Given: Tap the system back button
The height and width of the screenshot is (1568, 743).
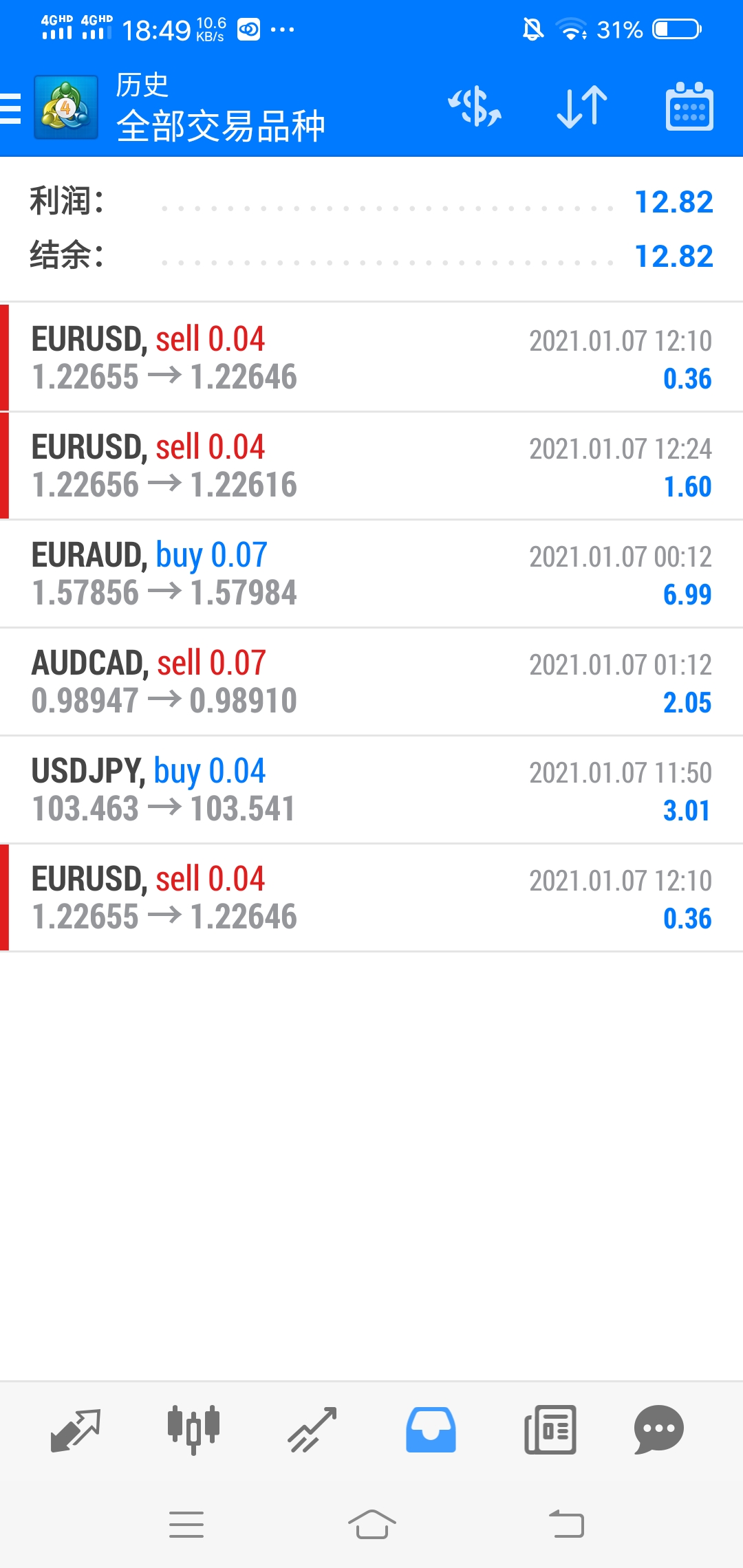Looking at the screenshot, I should [x=566, y=1524].
